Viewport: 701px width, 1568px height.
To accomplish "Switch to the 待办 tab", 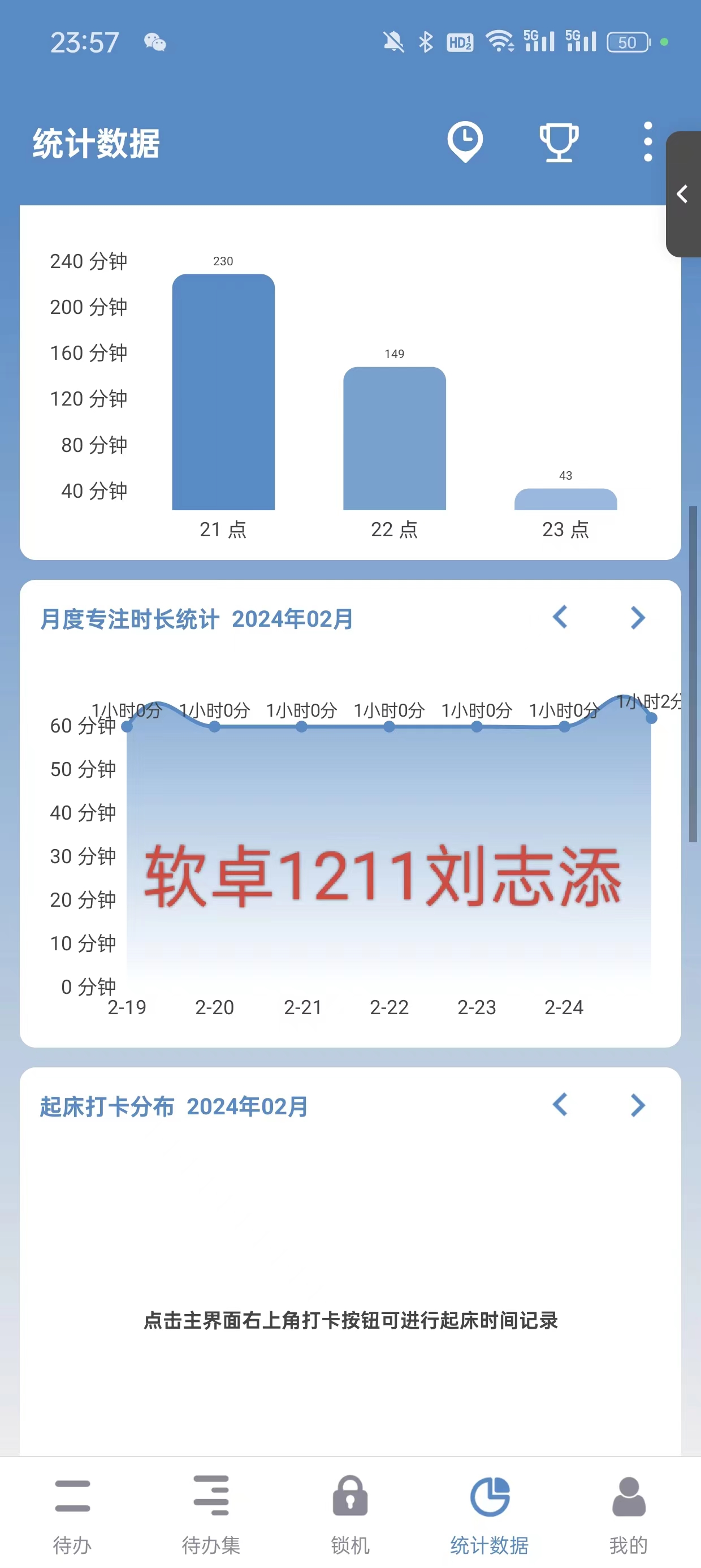I will click(72, 1513).
